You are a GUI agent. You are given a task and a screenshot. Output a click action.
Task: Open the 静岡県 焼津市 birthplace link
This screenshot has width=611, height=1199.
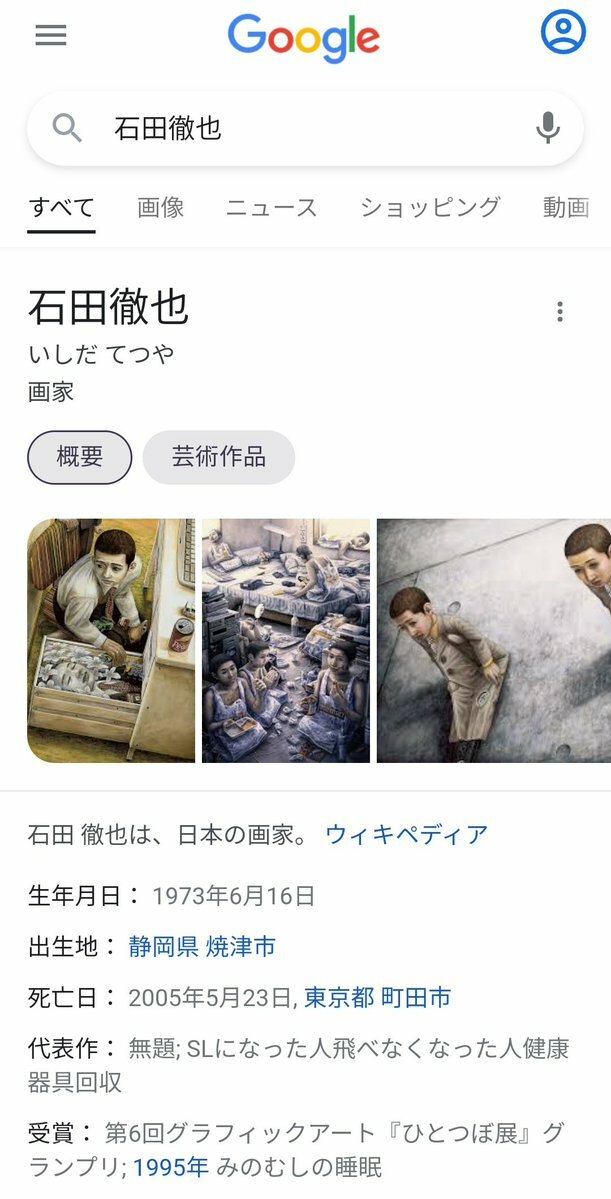(x=202, y=946)
